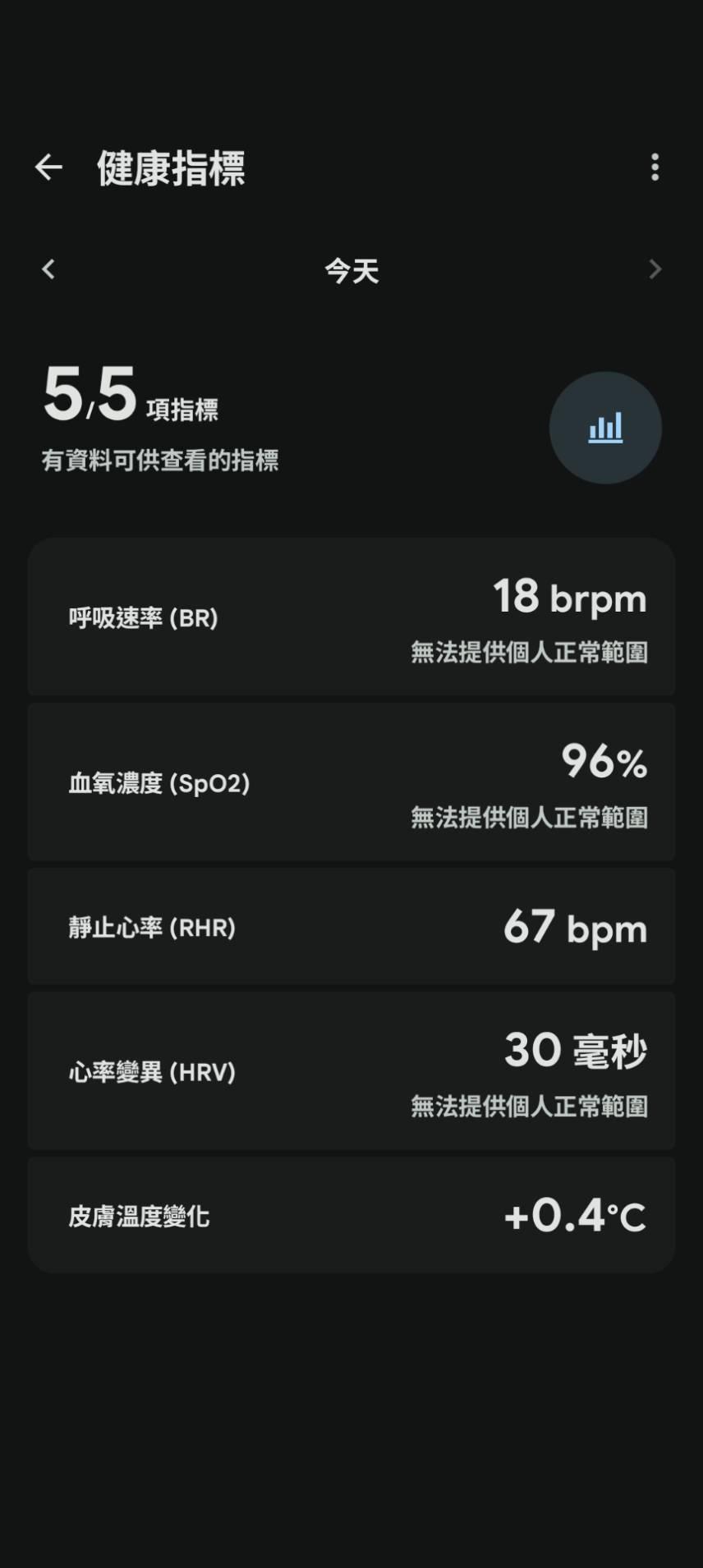Open heart rate variability (HRV) details
Screen dimensions: 703x1568
(351, 1071)
